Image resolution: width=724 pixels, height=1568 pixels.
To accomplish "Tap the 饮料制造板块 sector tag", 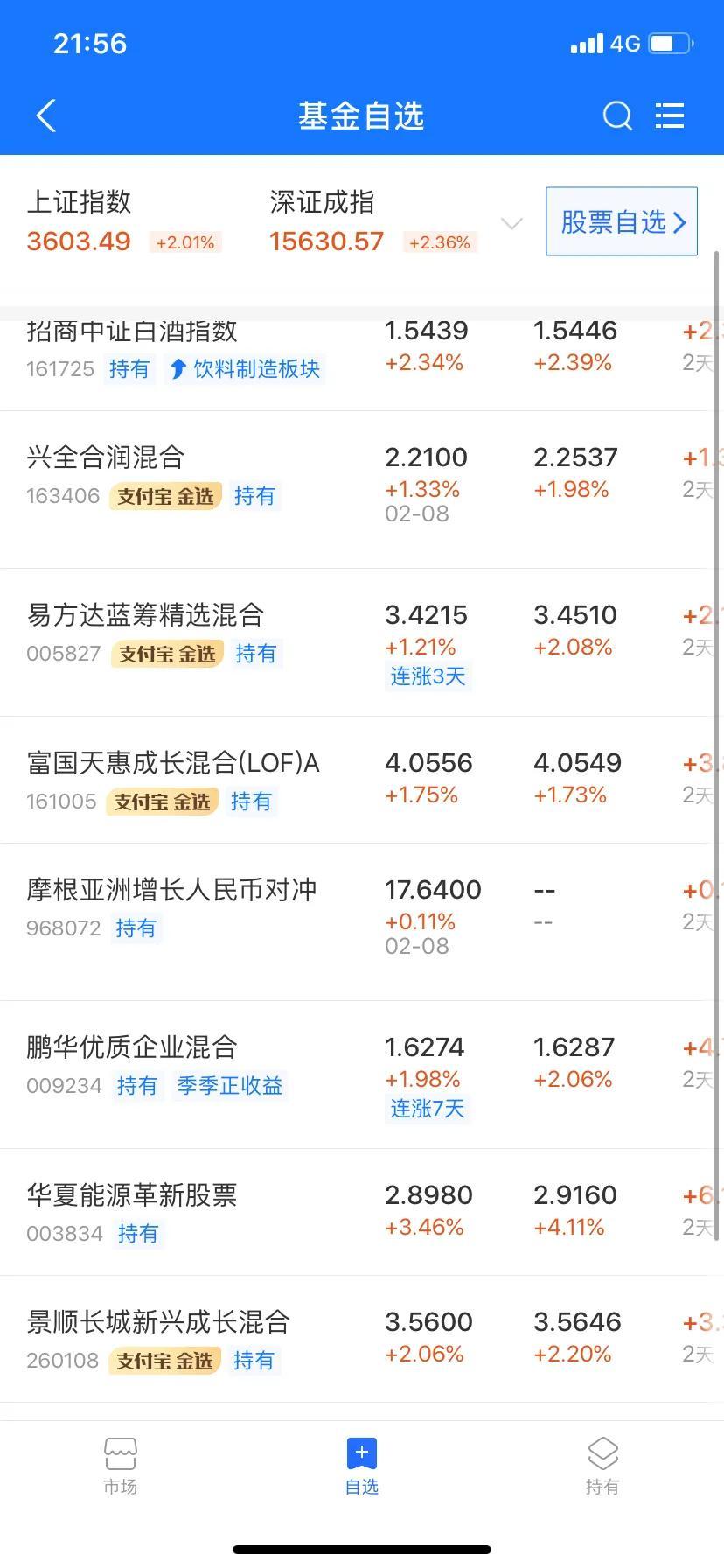I will coord(245,369).
